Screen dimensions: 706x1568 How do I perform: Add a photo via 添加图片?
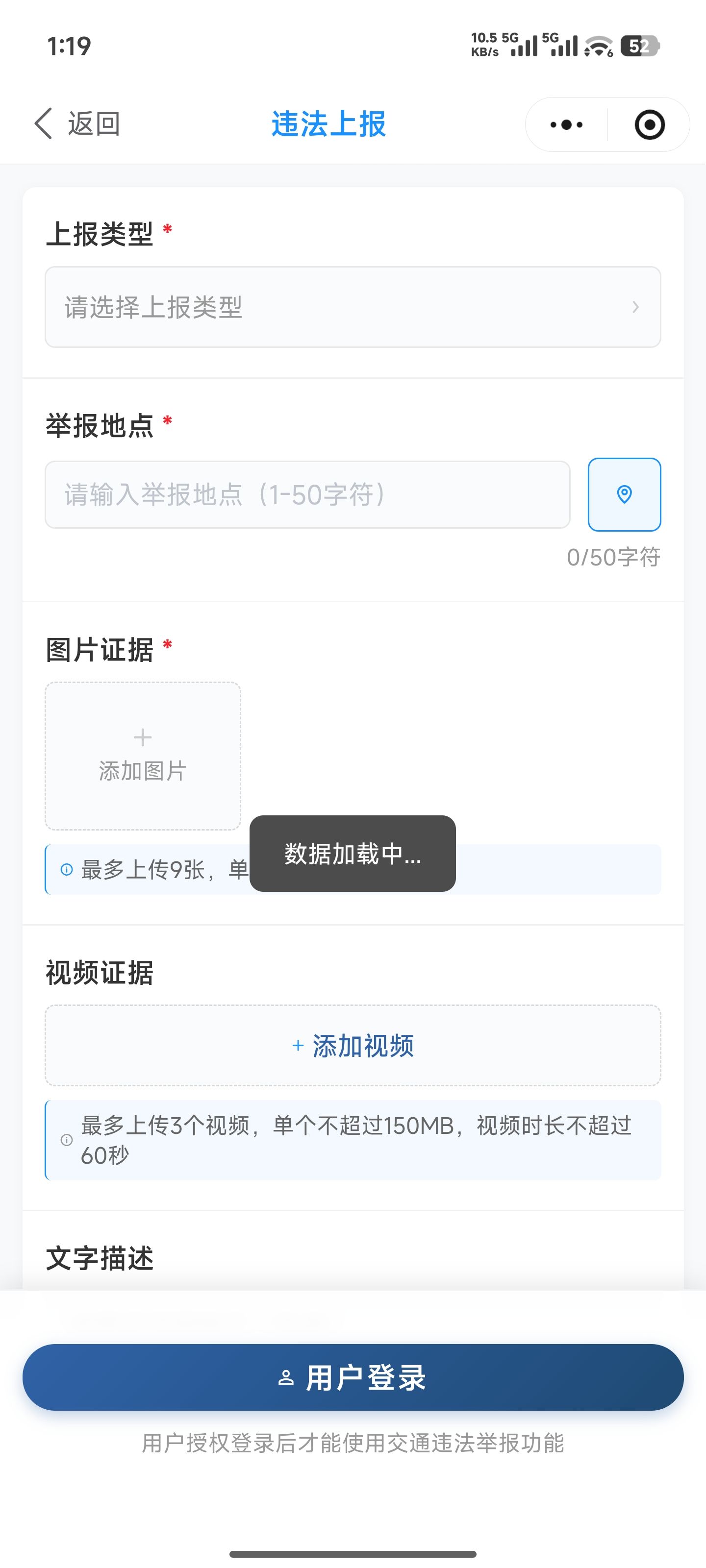tap(143, 756)
